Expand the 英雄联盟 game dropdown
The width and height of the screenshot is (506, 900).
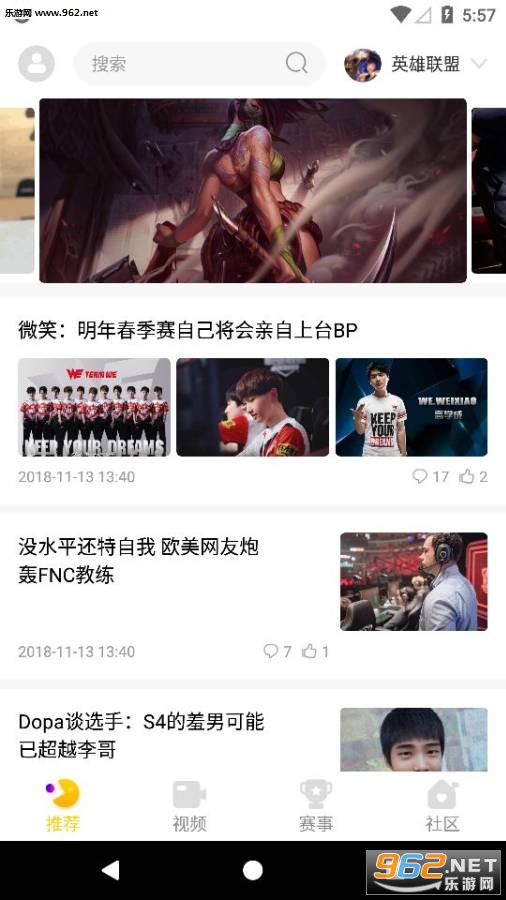[x=417, y=64]
